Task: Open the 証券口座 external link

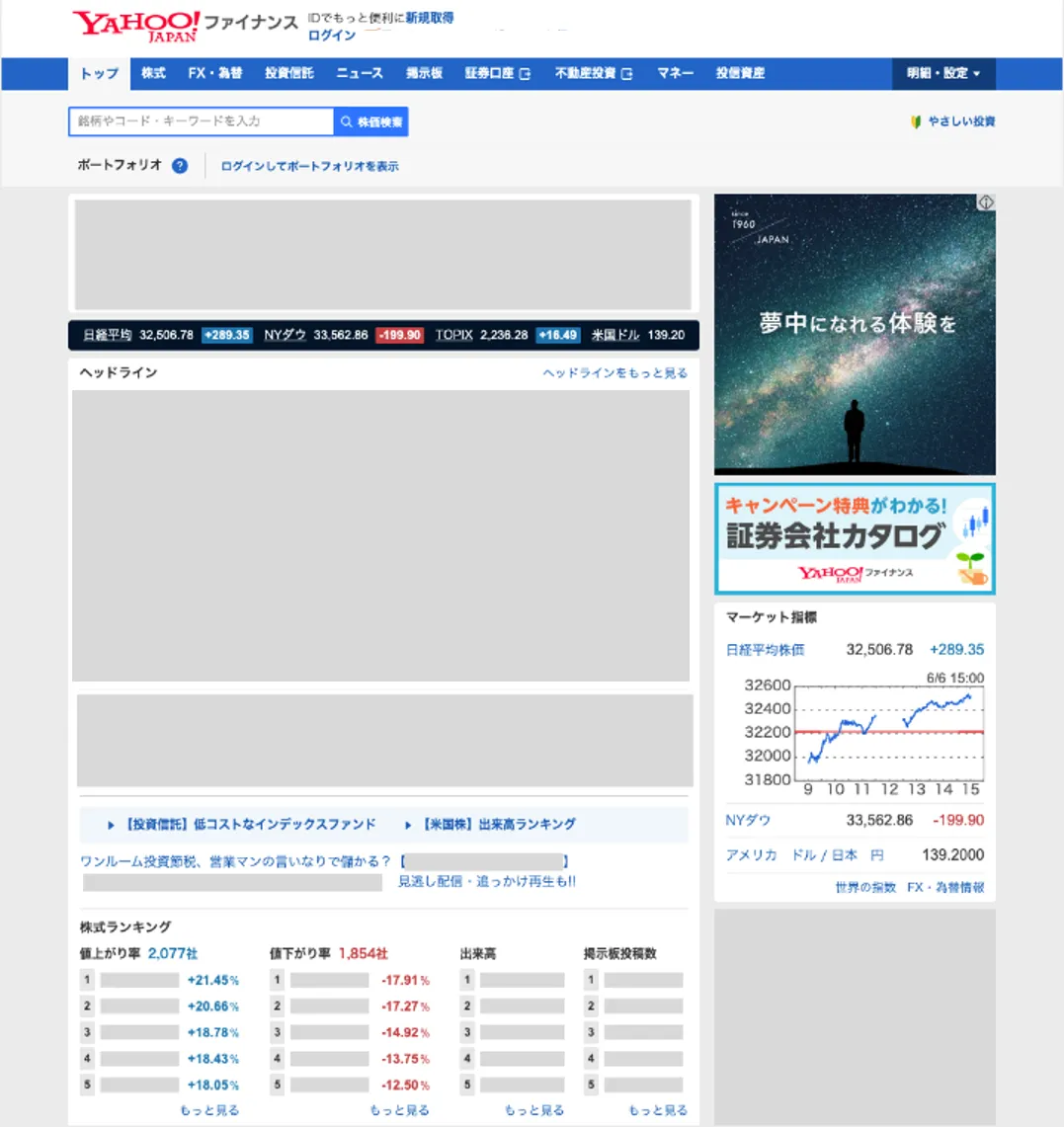Action: pyautogui.click(x=497, y=73)
